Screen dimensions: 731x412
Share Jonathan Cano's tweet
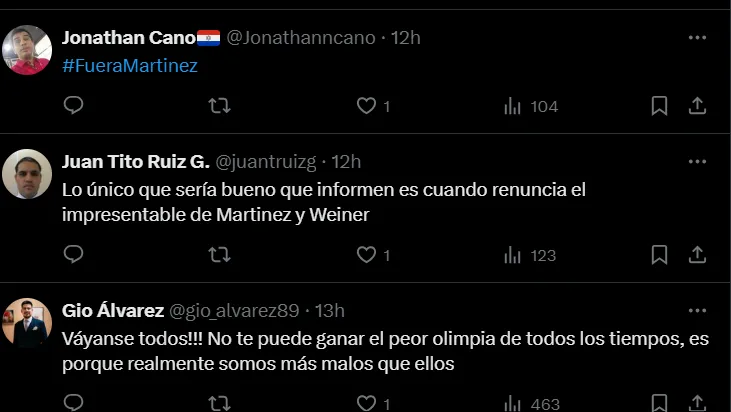(698, 105)
